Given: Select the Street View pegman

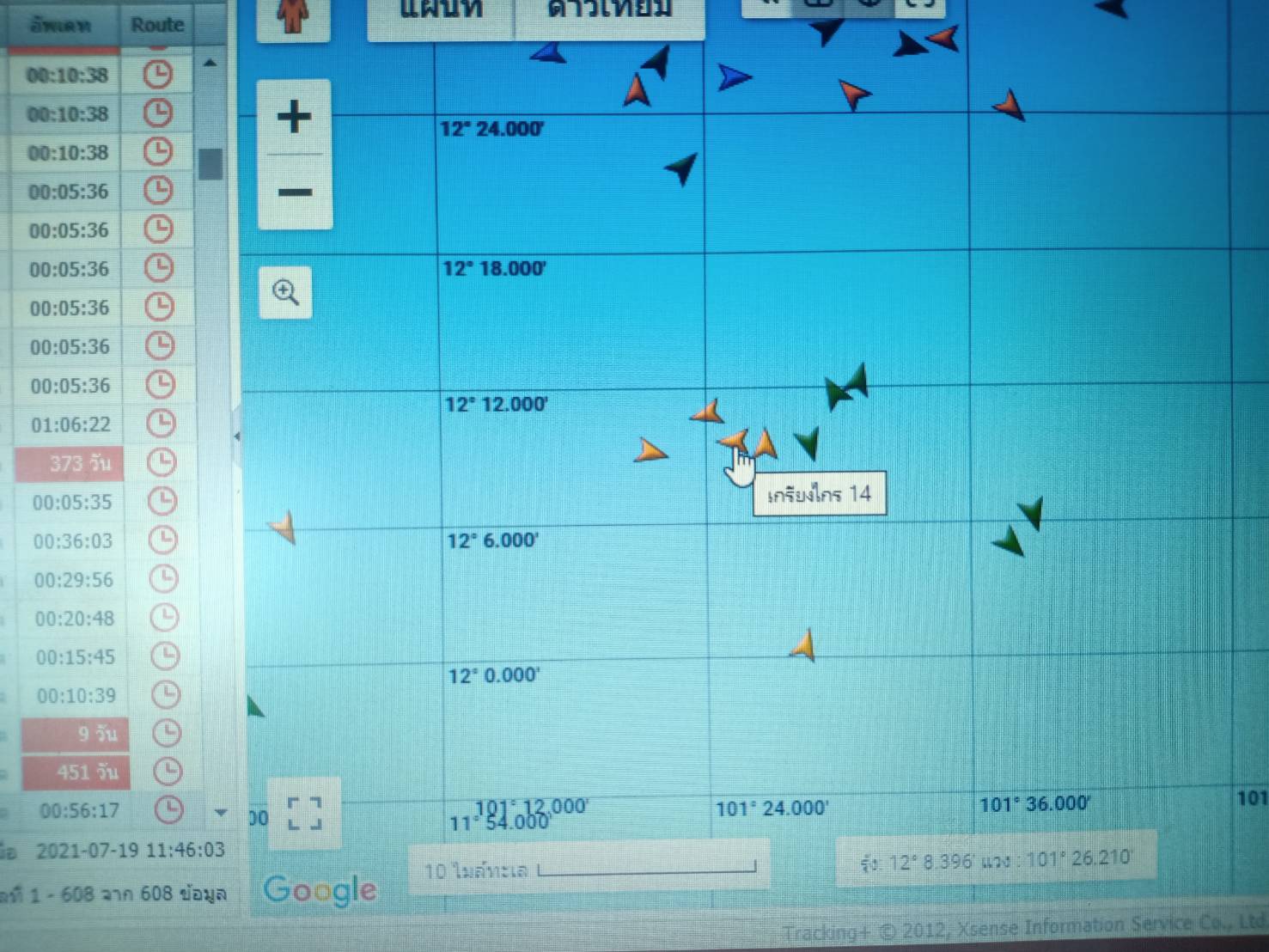Looking at the screenshot, I should tap(293, 15).
